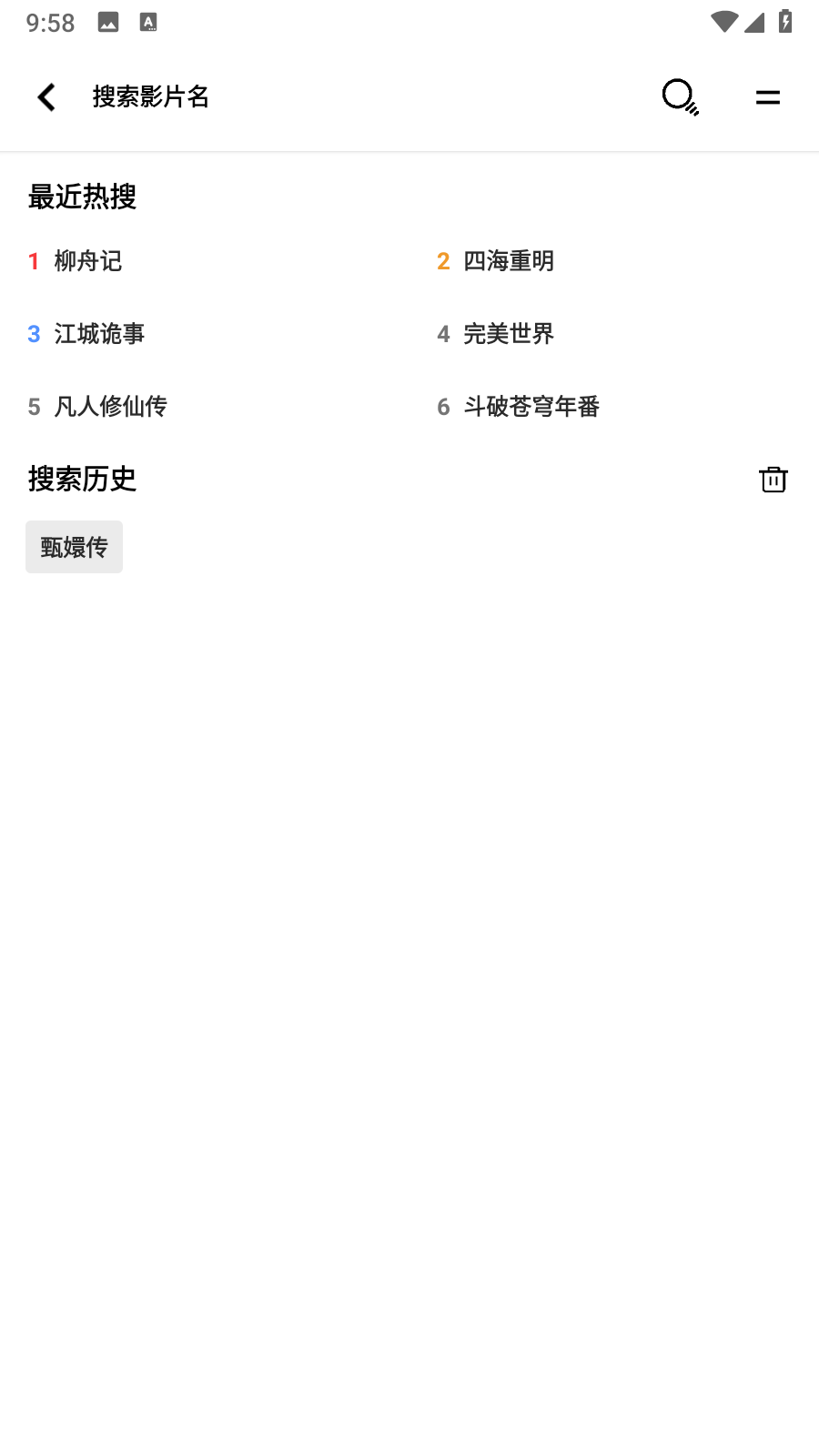Search for 斗破苍穹年番
Screen dimensions: 819x1456
coord(531,407)
